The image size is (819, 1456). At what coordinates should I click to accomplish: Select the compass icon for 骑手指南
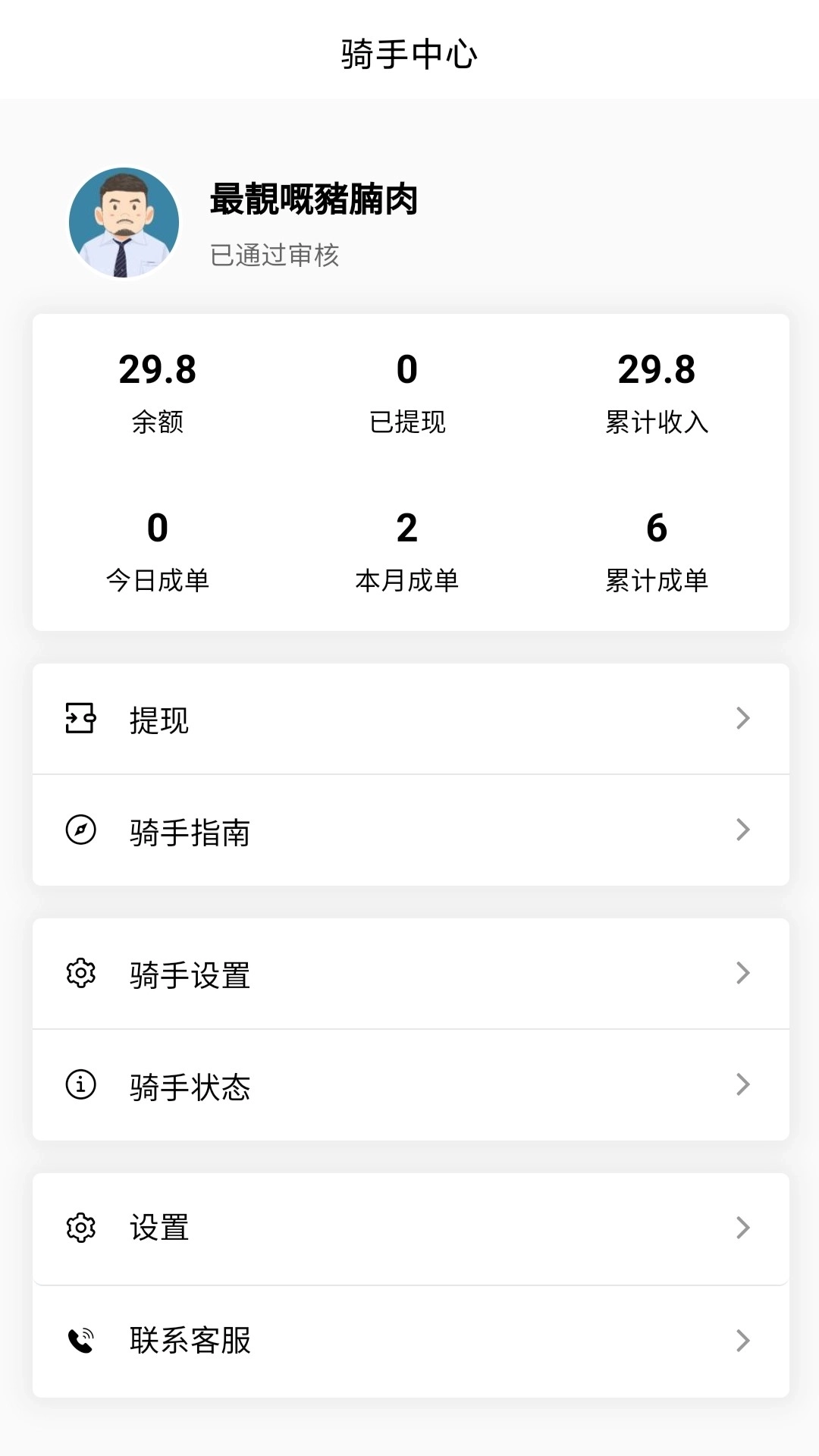click(80, 831)
